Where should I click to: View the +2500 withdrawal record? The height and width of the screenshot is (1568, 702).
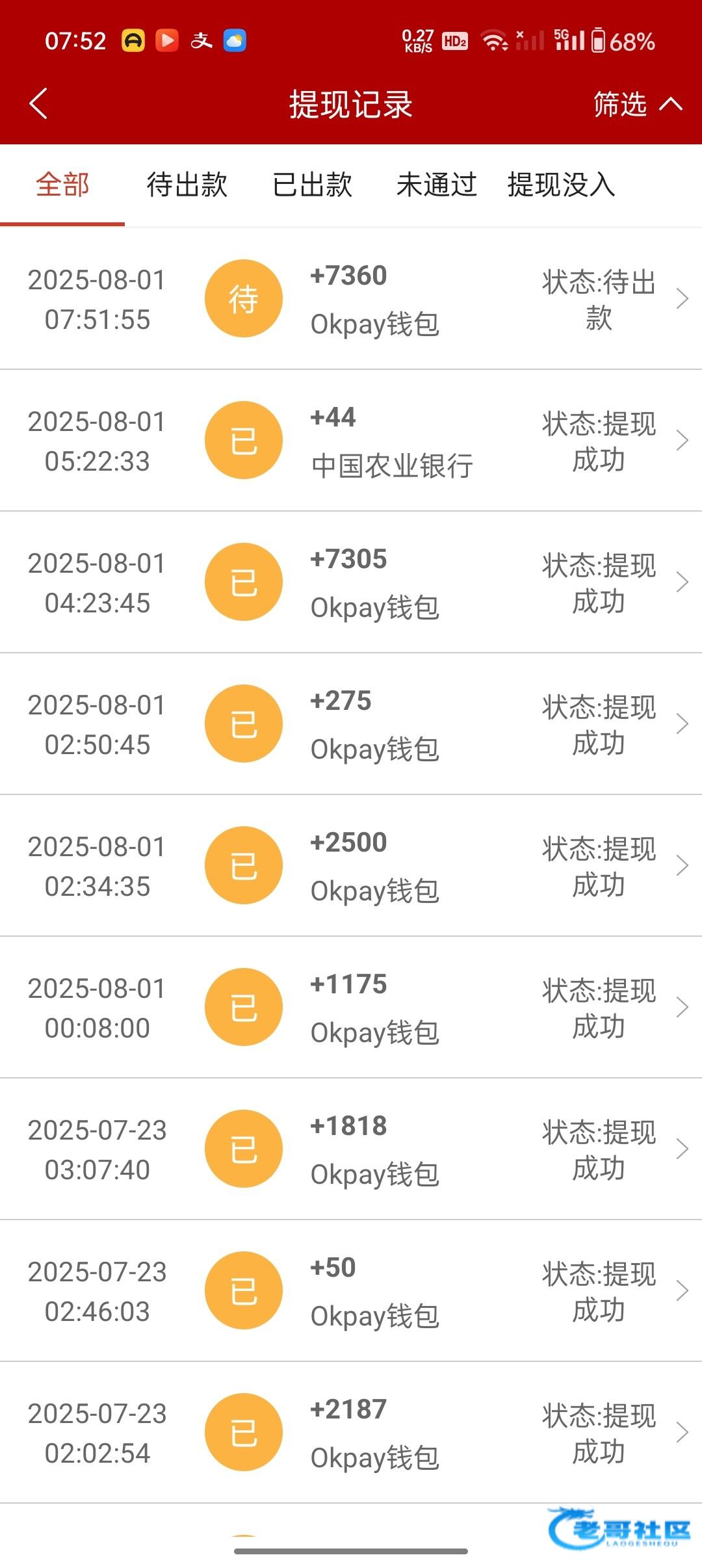351,866
